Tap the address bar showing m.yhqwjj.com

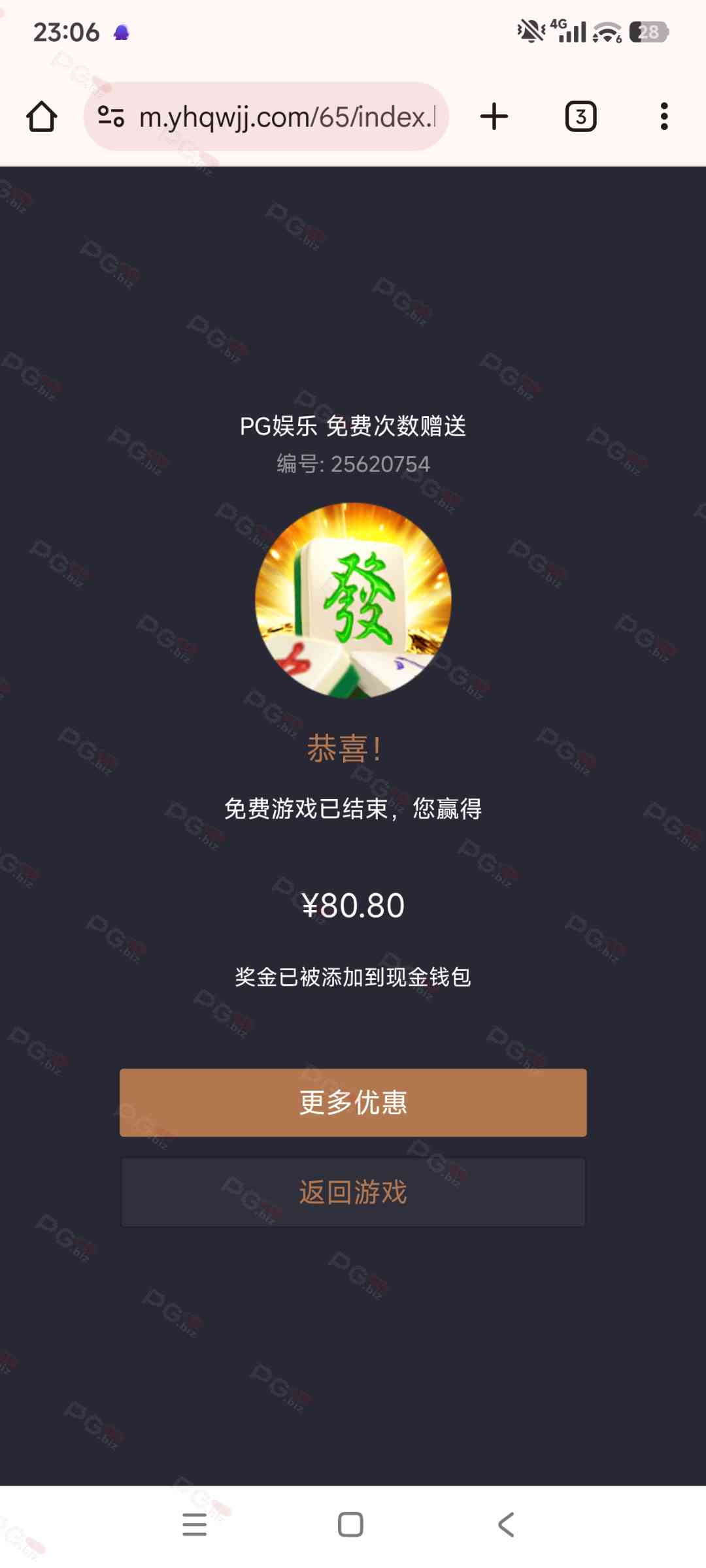[286, 117]
